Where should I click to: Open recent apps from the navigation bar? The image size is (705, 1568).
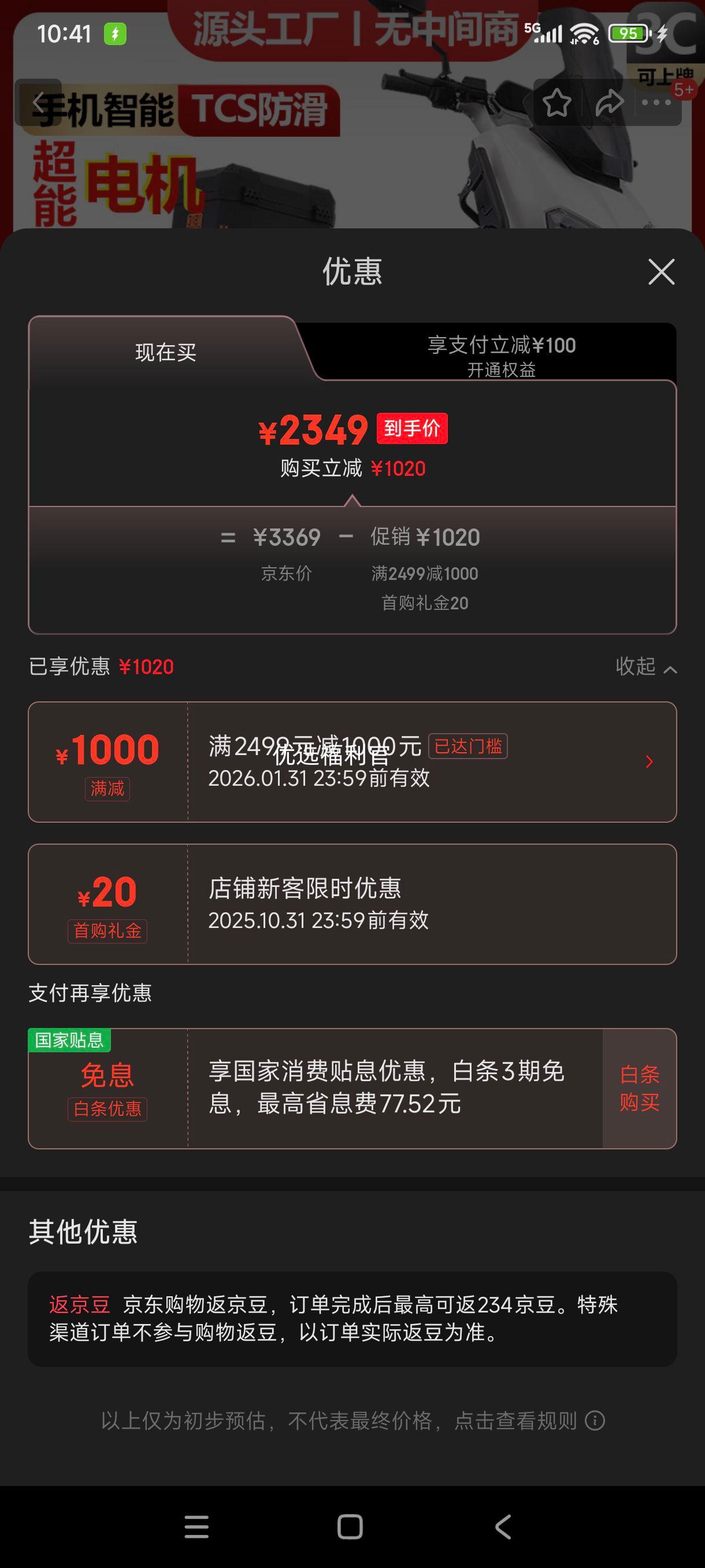pyautogui.click(x=196, y=1526)
